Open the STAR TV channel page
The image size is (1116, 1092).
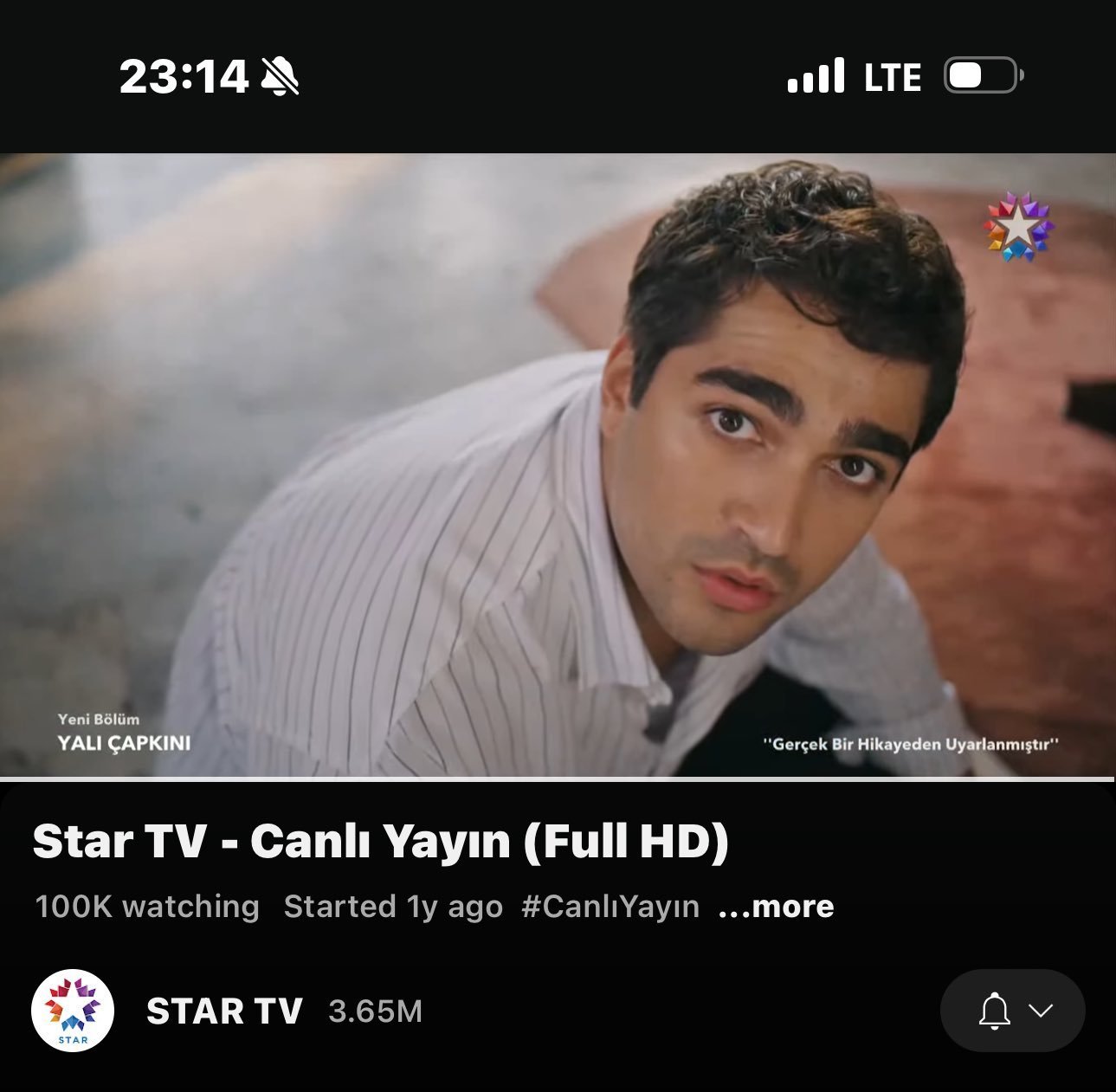click(223, 1011)
